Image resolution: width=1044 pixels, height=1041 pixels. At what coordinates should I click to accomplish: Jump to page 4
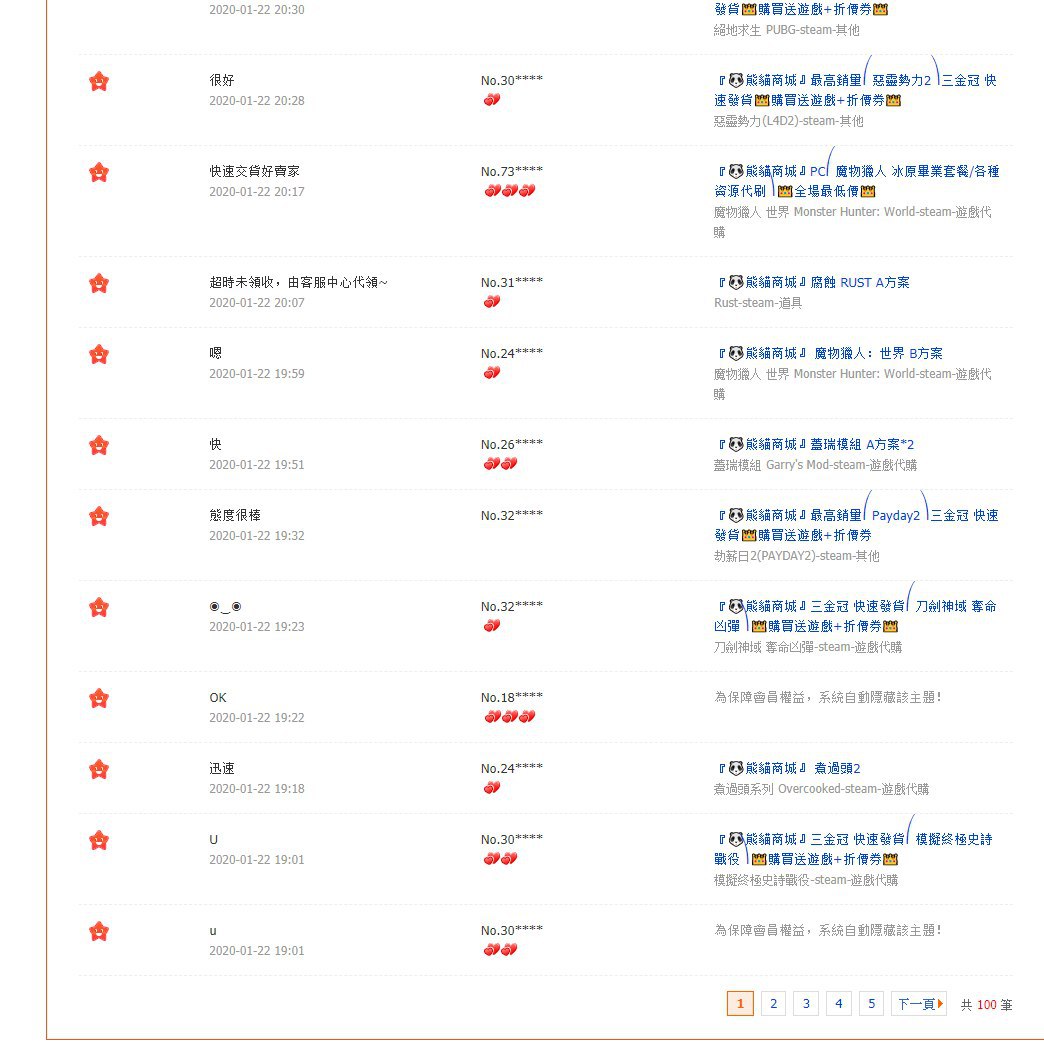click(x=839, y=1003)
